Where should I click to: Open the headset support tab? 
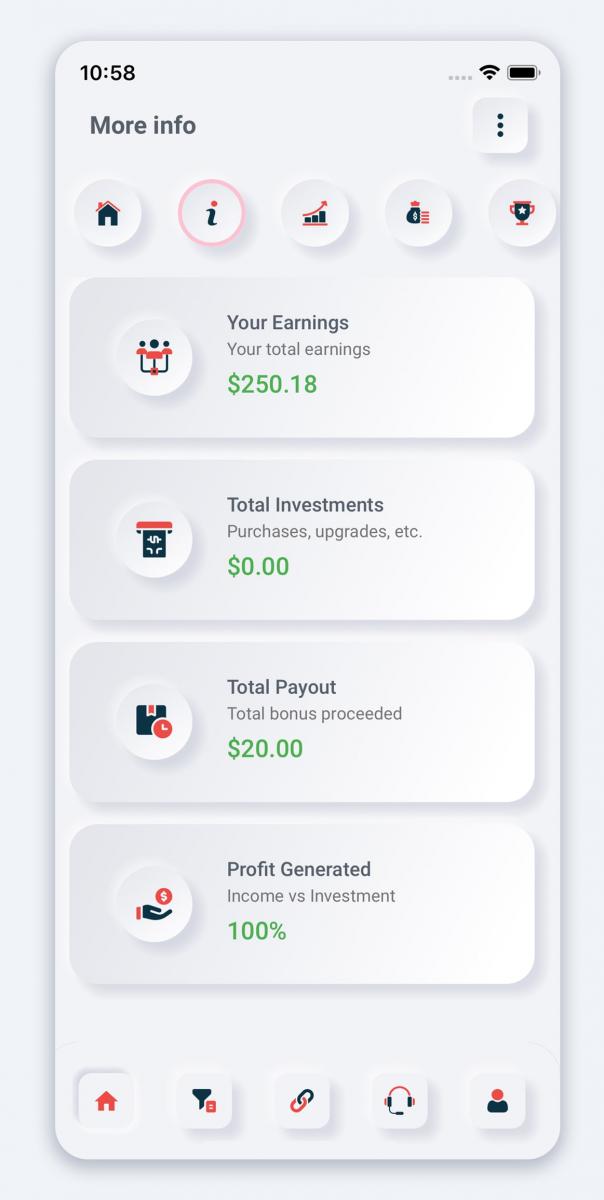(x=400, y=1101)
